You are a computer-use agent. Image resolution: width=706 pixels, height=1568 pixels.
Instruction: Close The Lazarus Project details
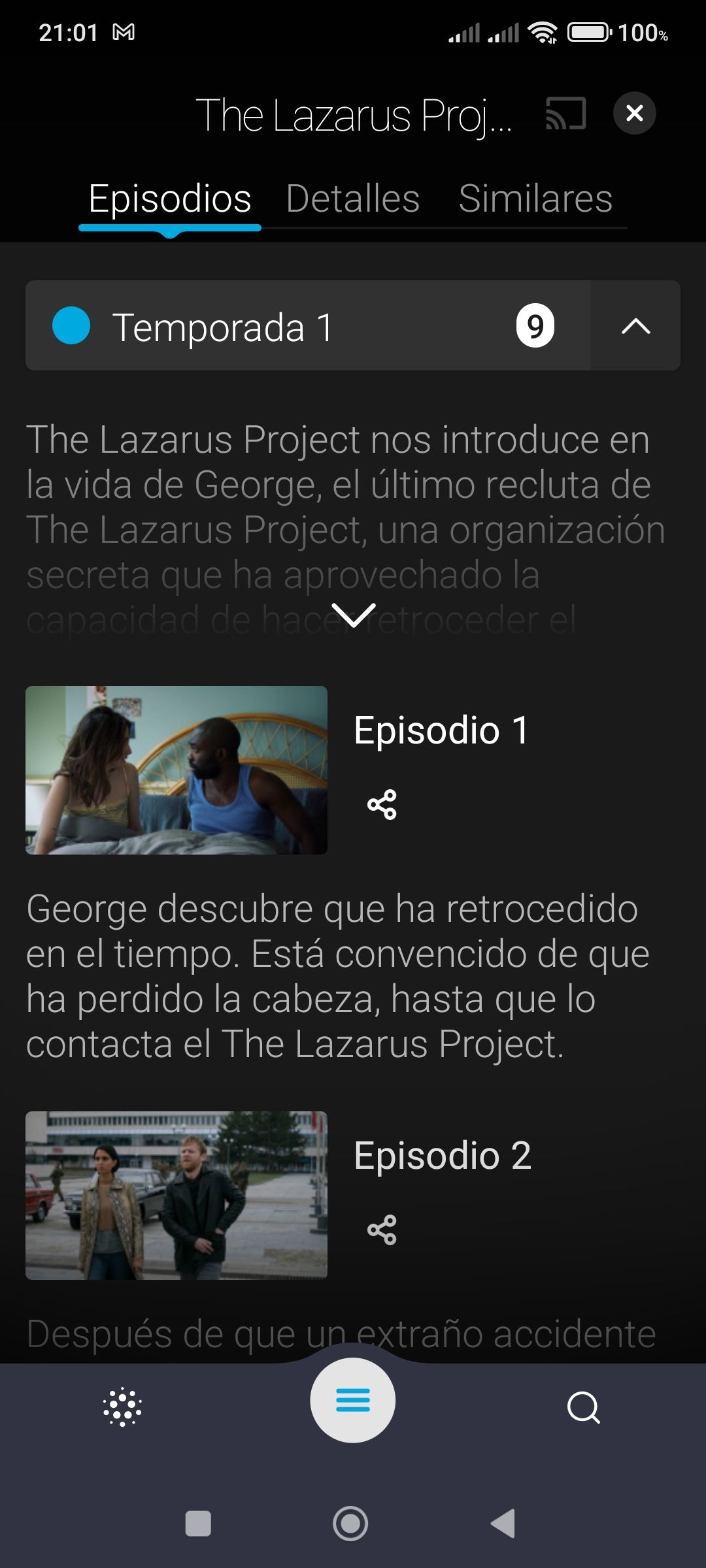point(634,114)
